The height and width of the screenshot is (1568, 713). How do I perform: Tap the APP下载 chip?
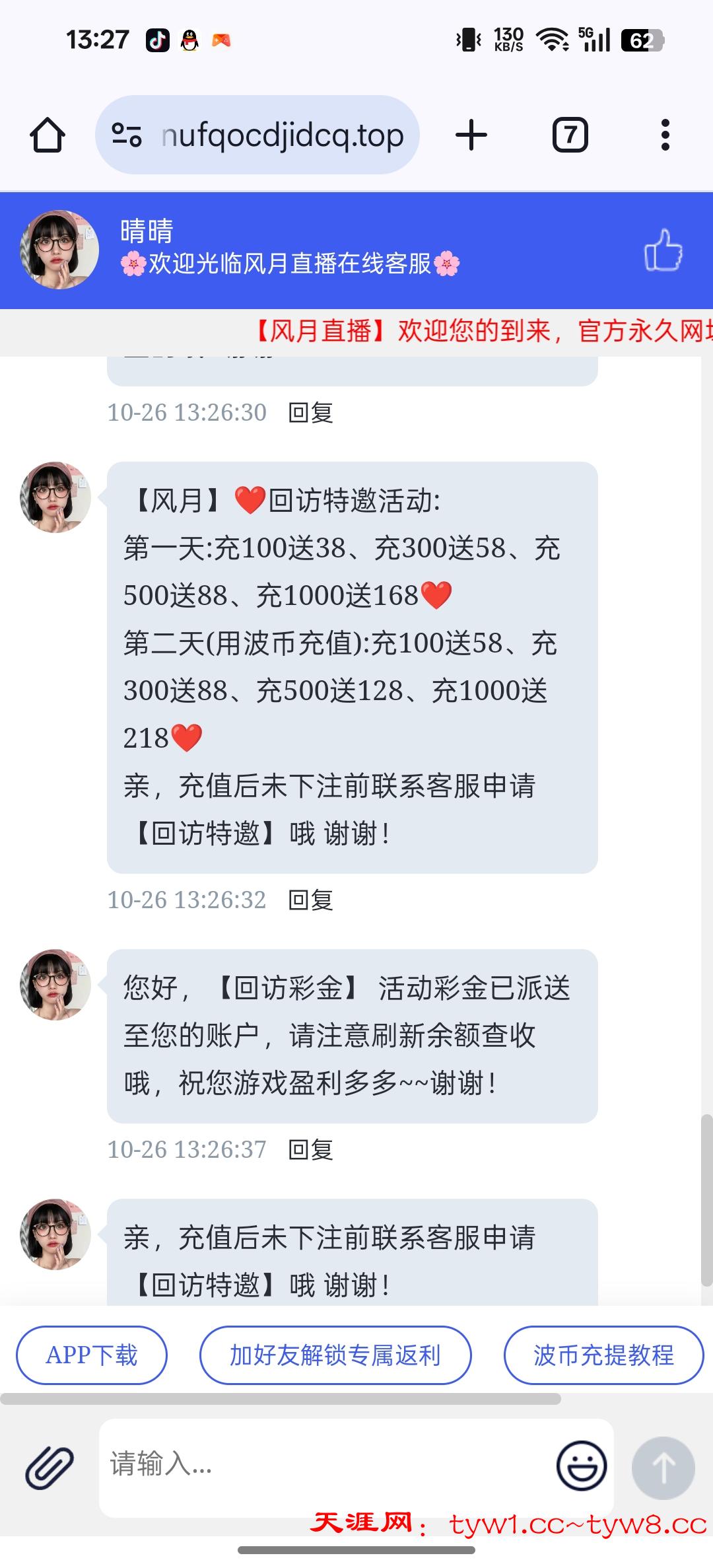click(x=92, y=1355)
